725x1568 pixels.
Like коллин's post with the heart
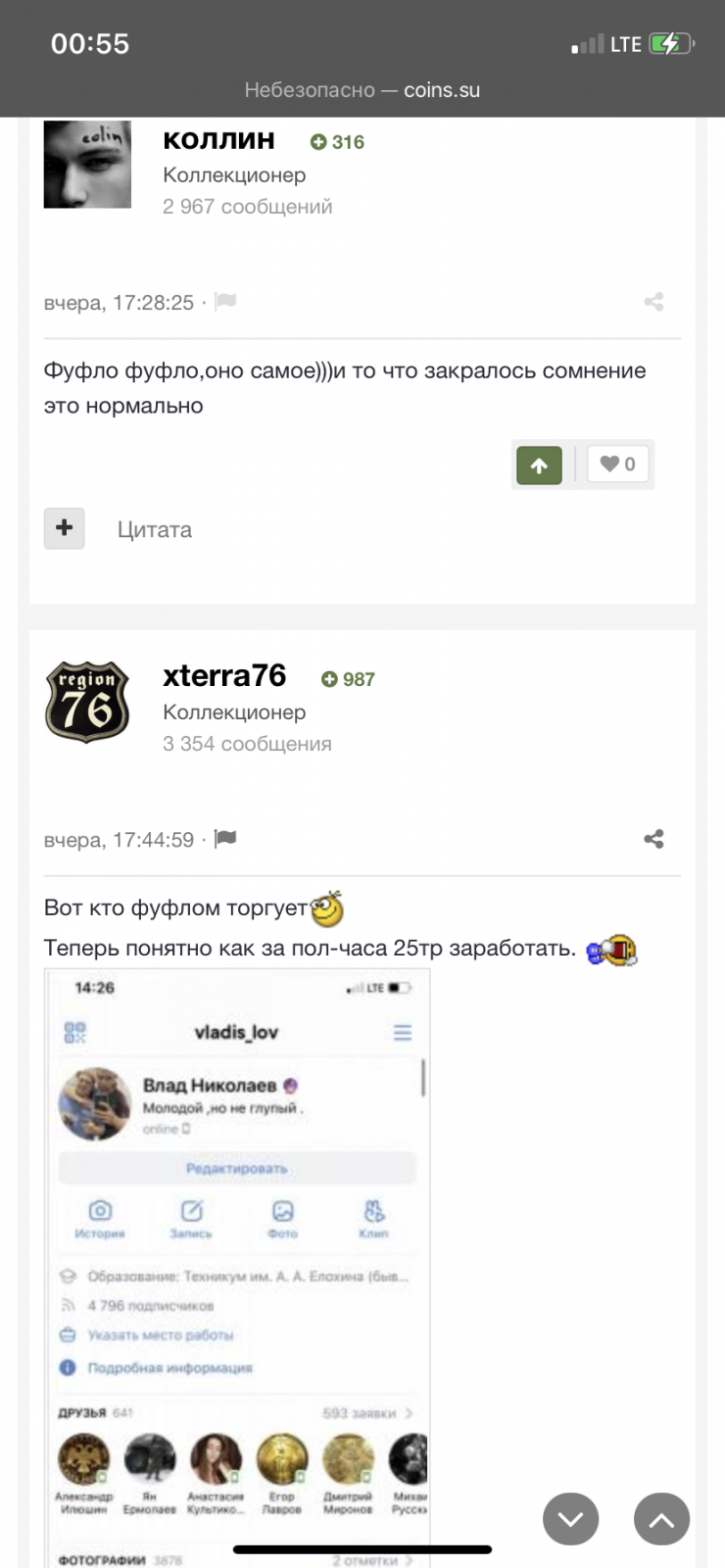617,465
